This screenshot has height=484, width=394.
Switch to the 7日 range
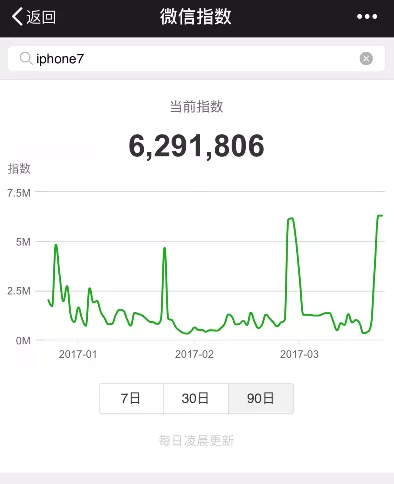(131, 398)
